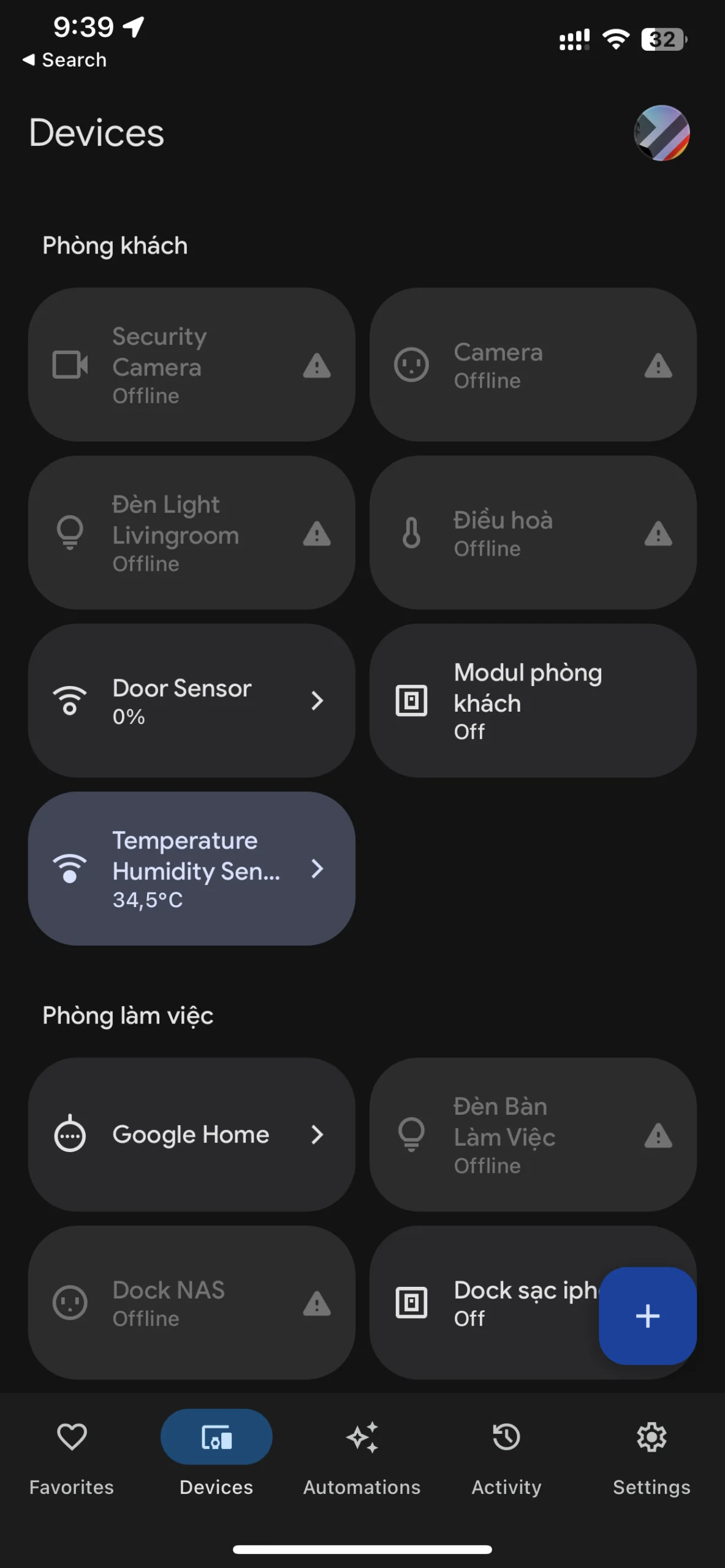Open the Dock NAS device card
The image size is (725, 1568).
[191, 1303]
